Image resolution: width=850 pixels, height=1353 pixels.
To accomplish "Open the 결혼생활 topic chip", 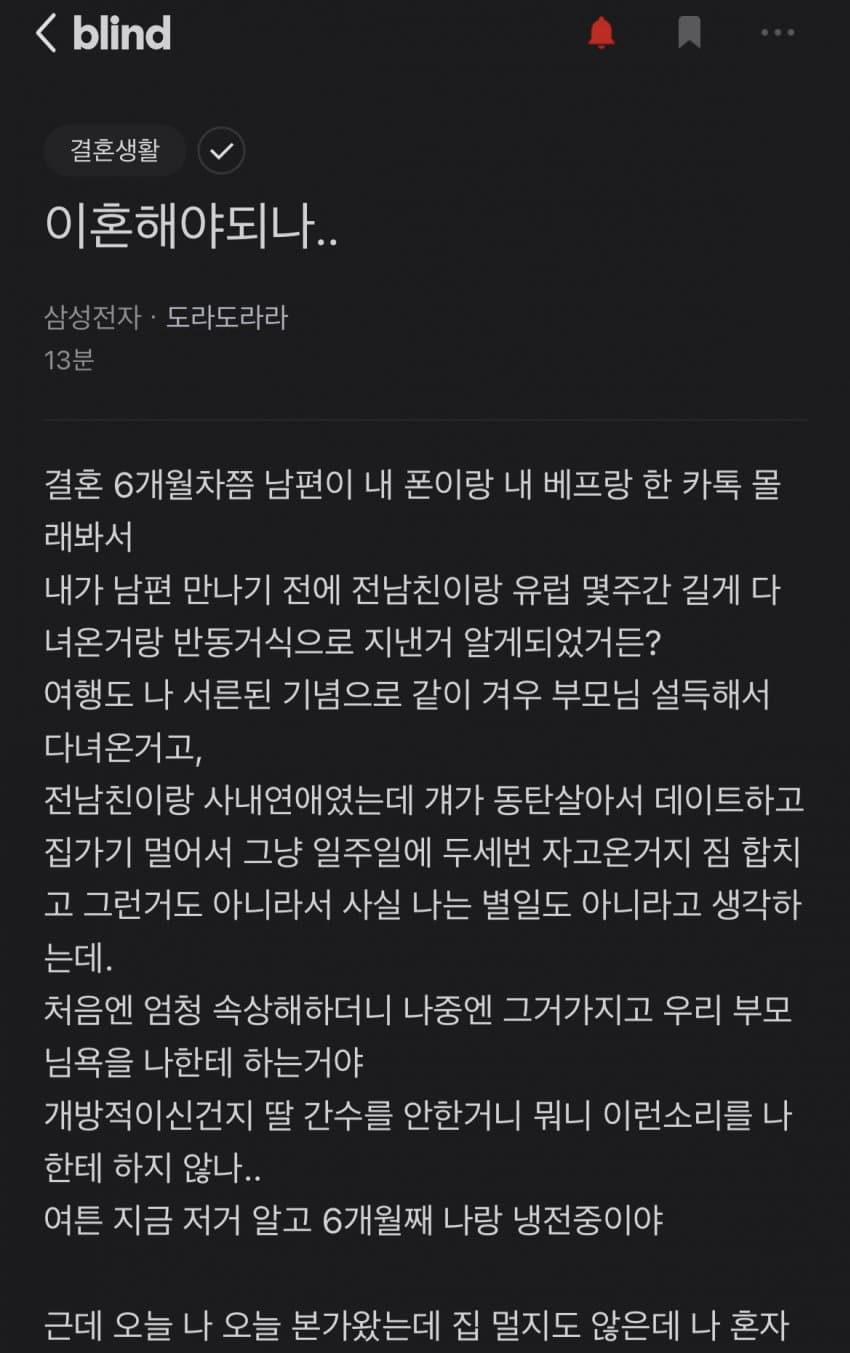I will pyautogui.click(x=115, y=152).
